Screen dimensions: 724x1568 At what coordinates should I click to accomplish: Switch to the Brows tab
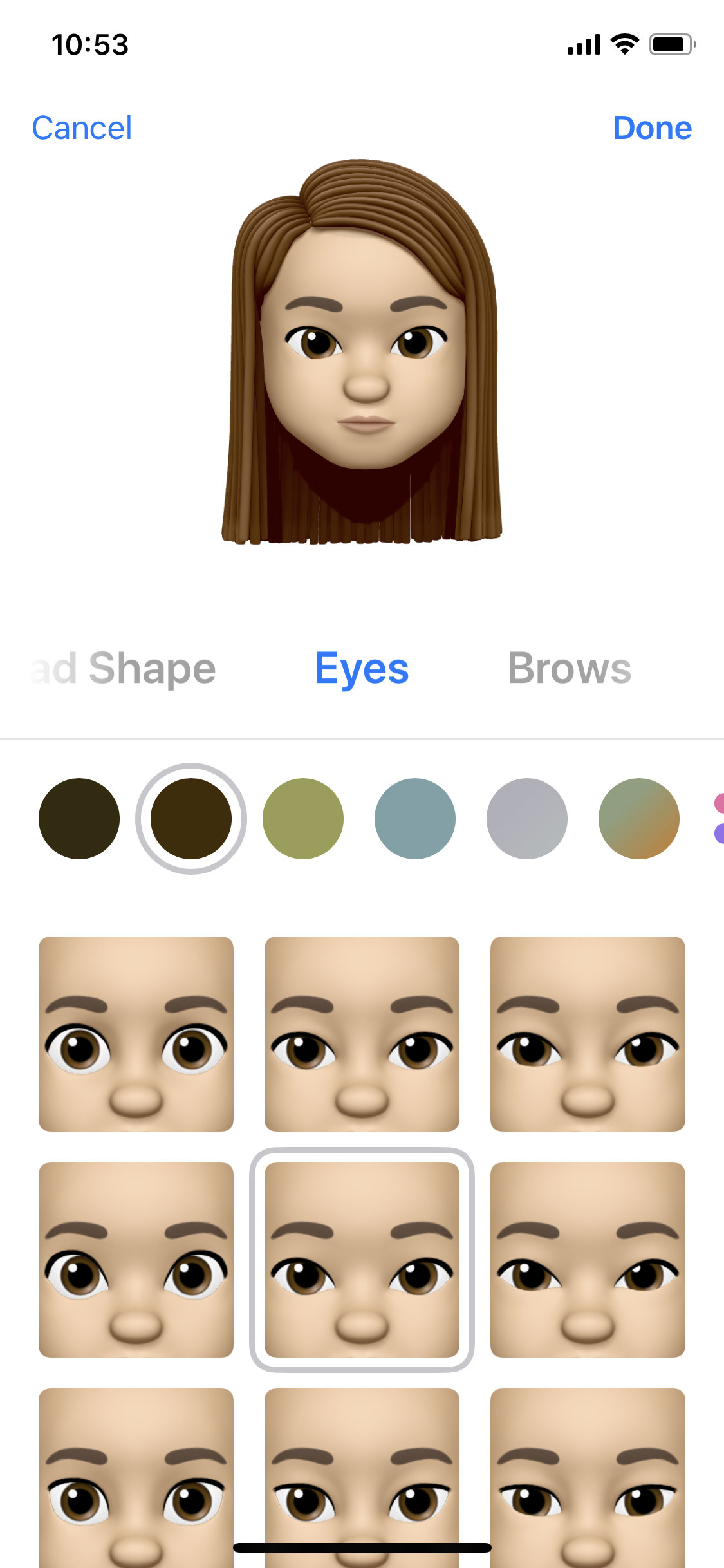pyautogui.click(x=569, y=668)
